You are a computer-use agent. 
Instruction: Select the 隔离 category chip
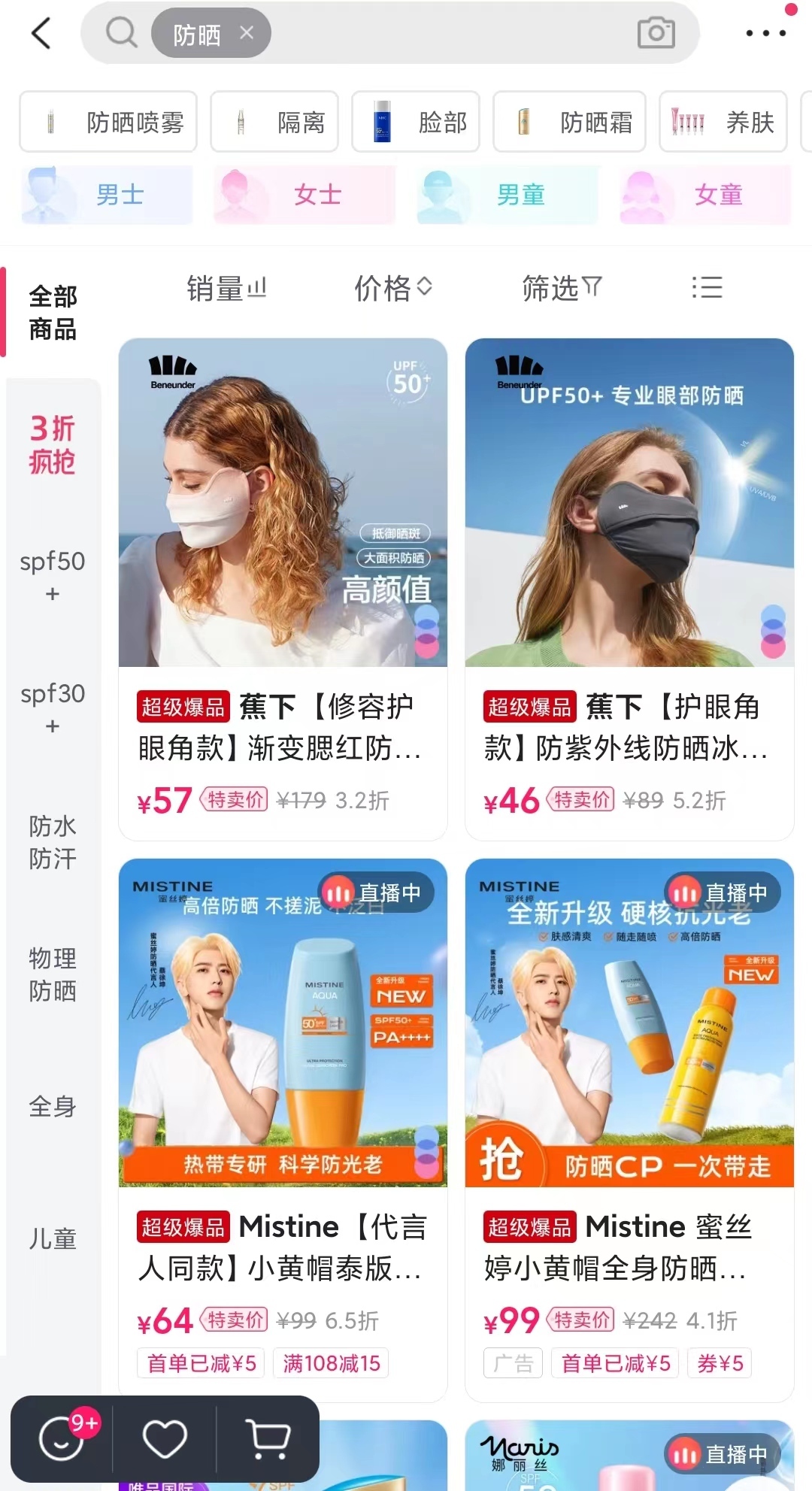274,123
